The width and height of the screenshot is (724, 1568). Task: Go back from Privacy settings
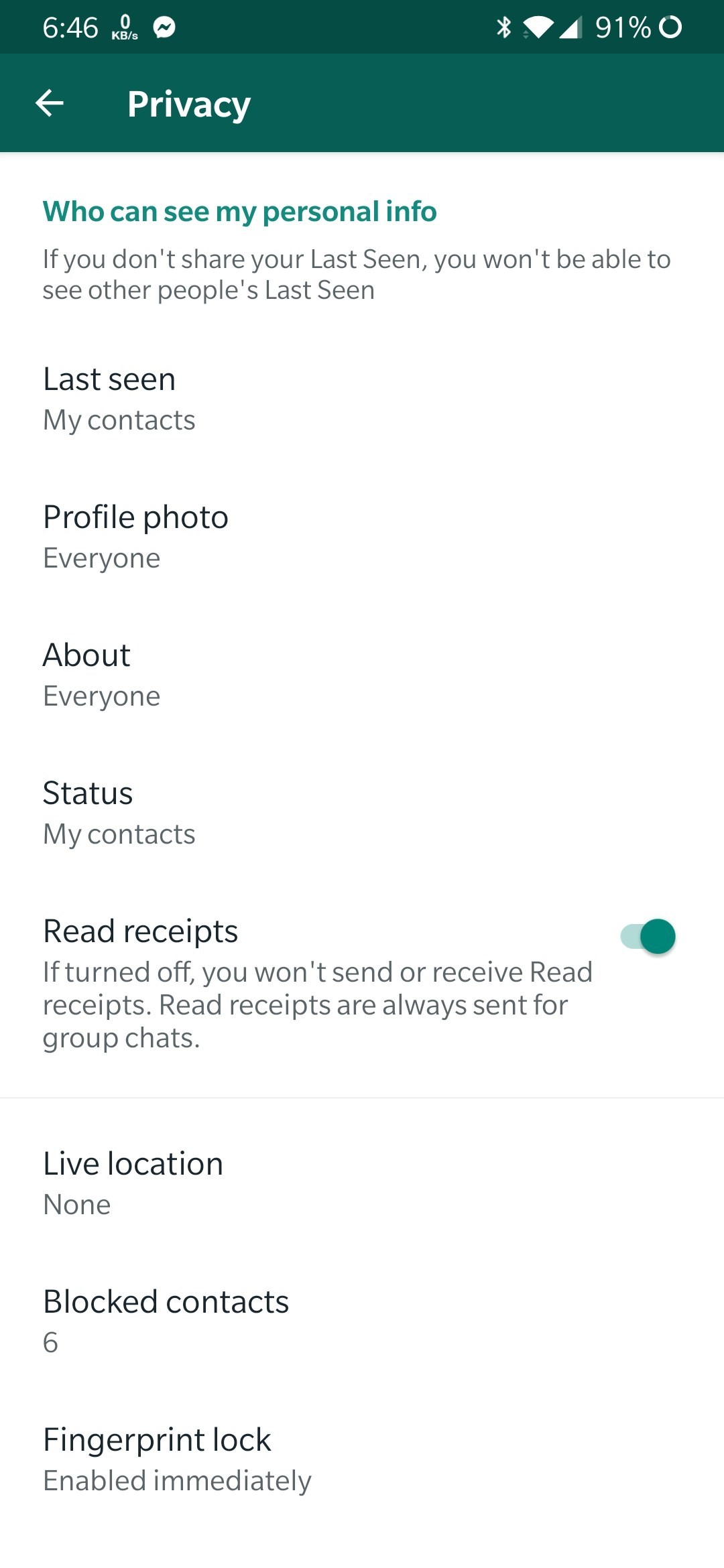point(50,103)
